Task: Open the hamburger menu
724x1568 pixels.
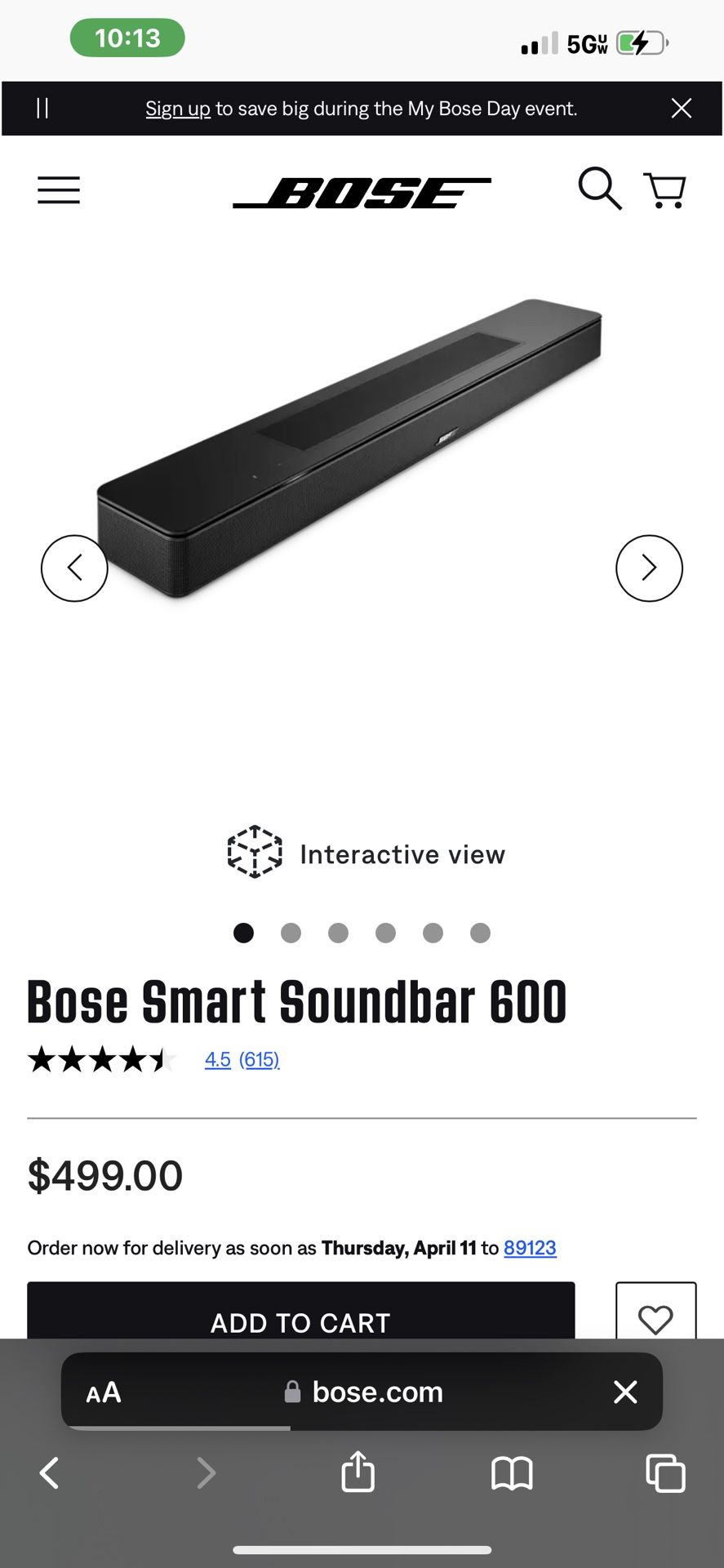Action: click(59, 190)
